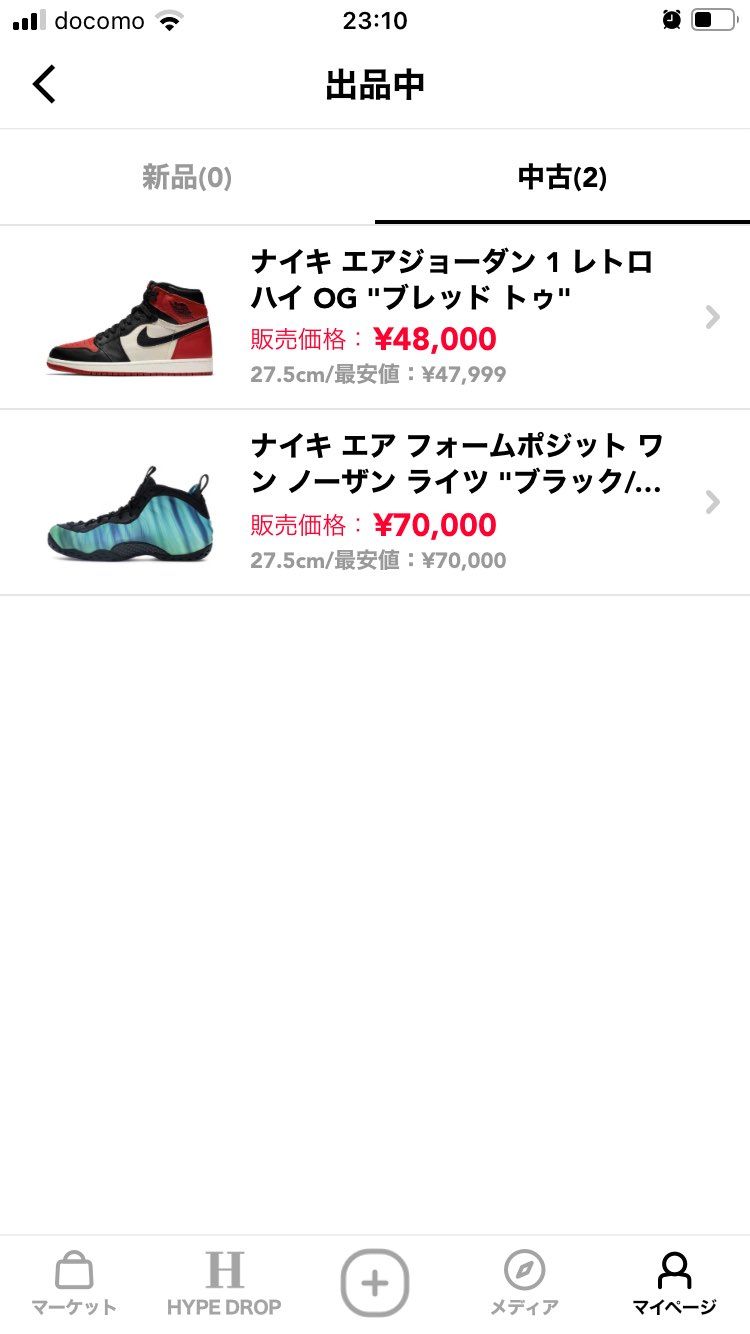Expand details for the Air Jordan 1 listing

click(x=712, y=317)
